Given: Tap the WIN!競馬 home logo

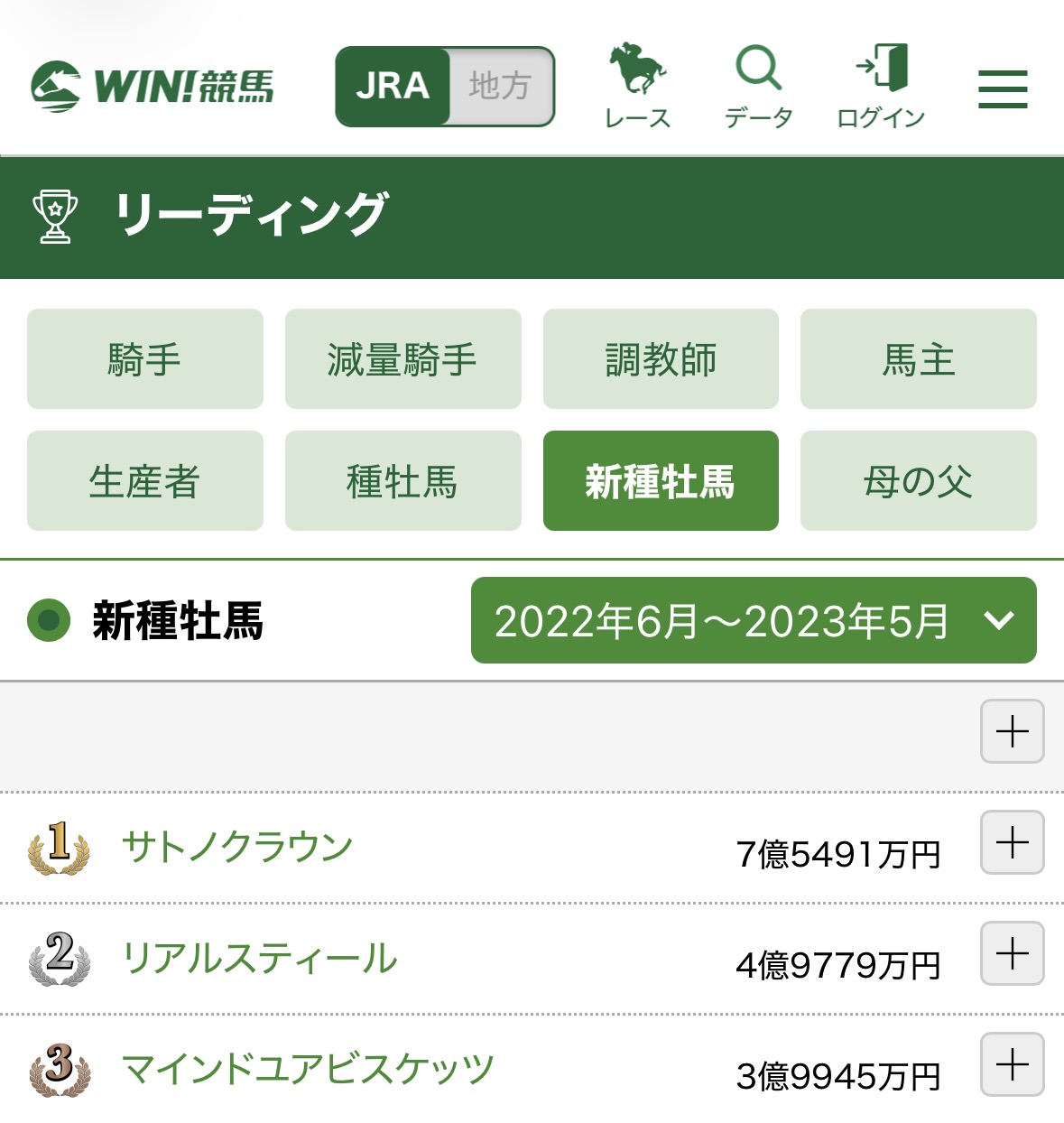Looking at the screenshot, I should pyautogui.click(x=152, y=87).
